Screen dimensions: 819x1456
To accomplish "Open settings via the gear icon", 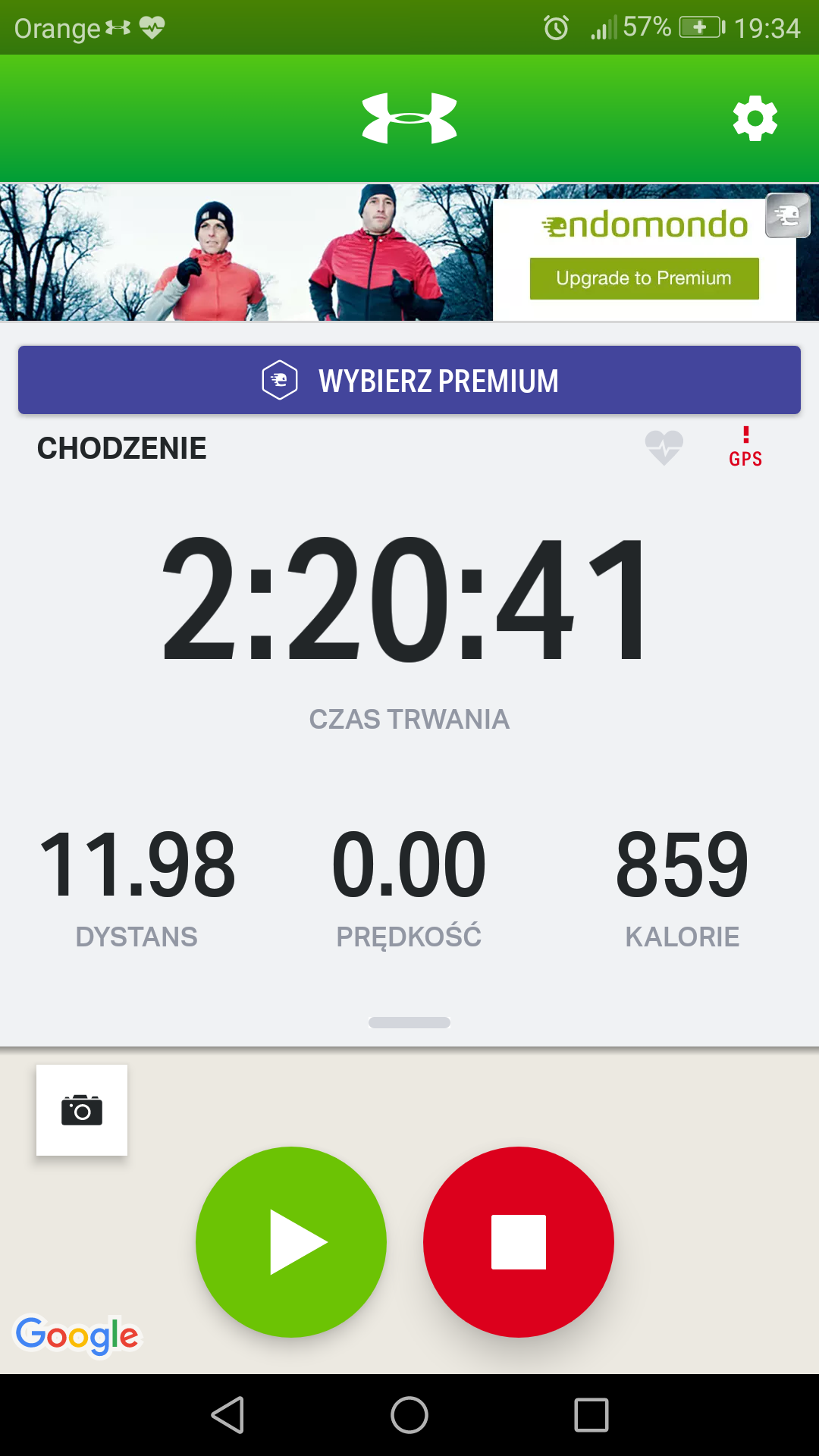I will pyautogui.click(x=755, y=118).
